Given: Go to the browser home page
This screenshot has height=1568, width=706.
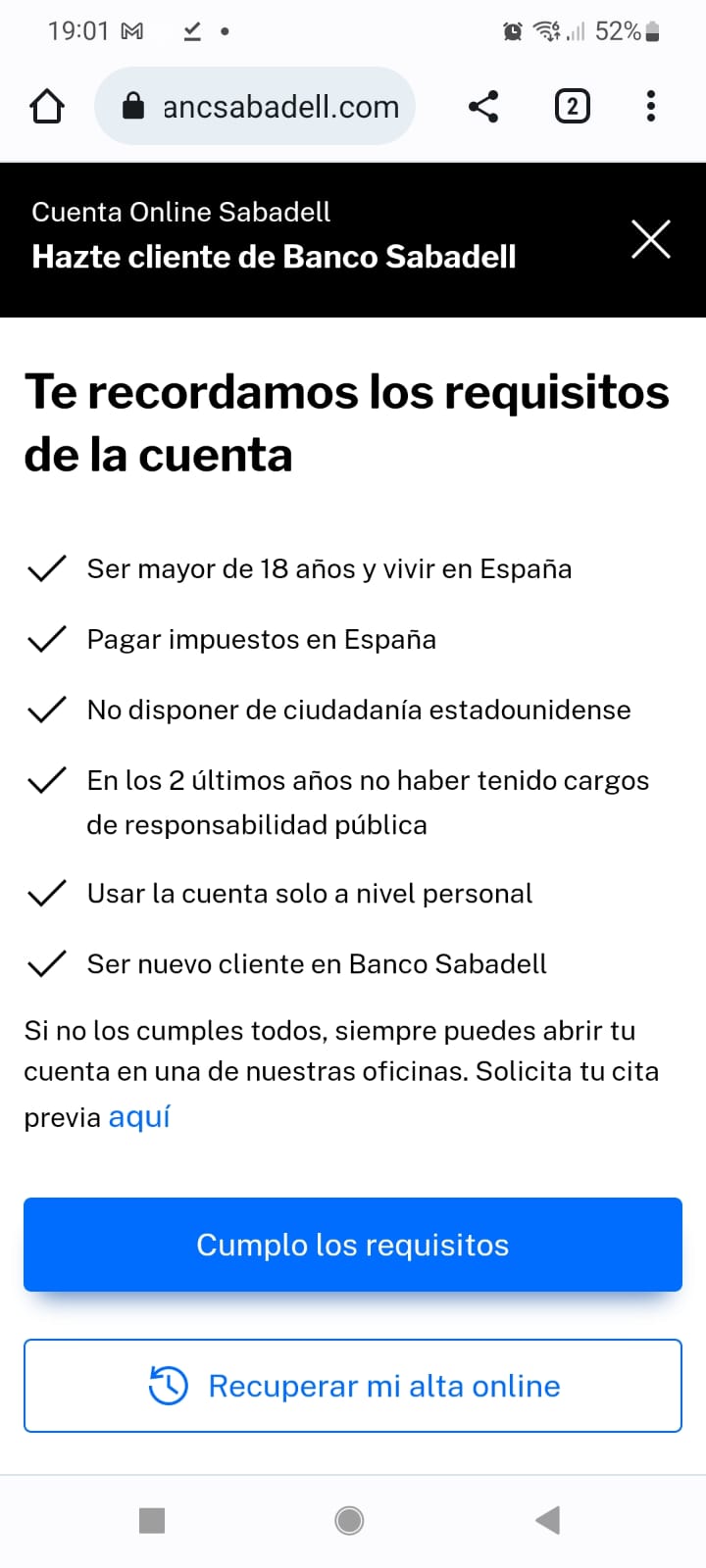Looking at the screenshot, I should (47, 106).
